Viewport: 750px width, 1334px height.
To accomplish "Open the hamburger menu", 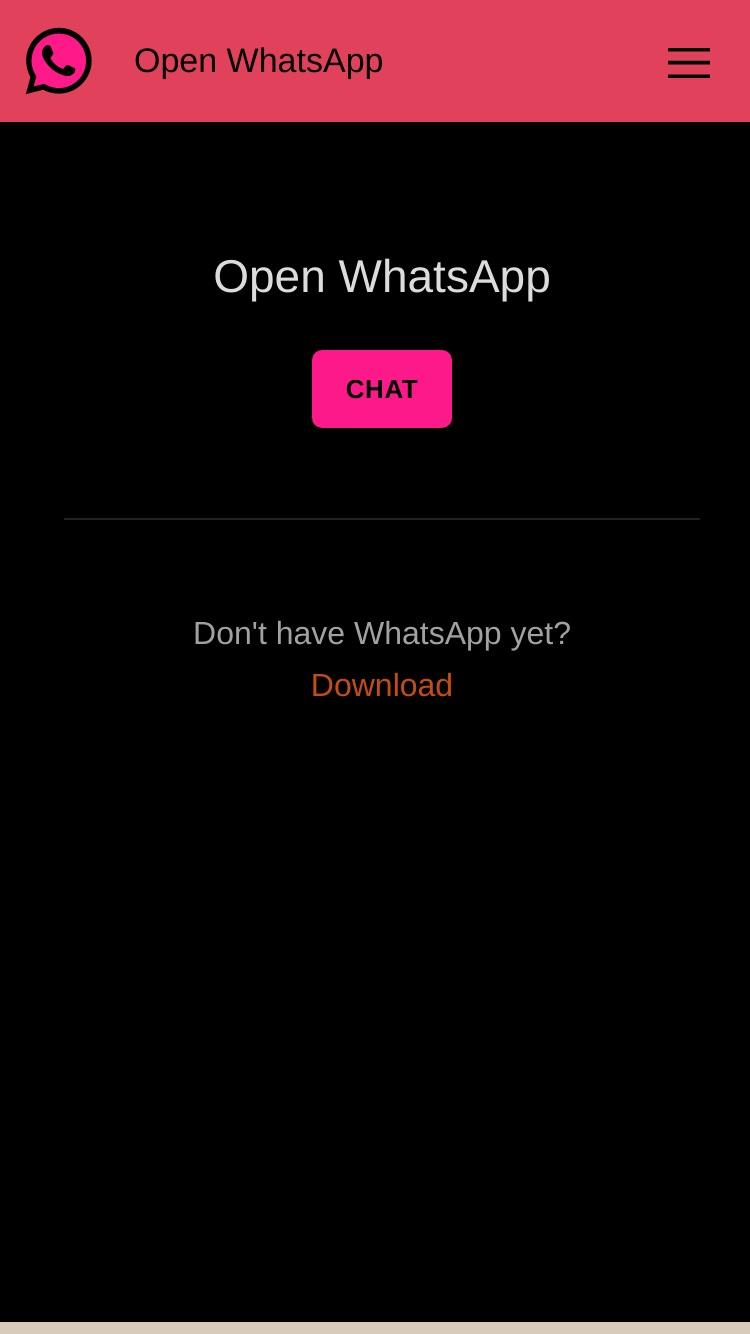I will 689,62.
